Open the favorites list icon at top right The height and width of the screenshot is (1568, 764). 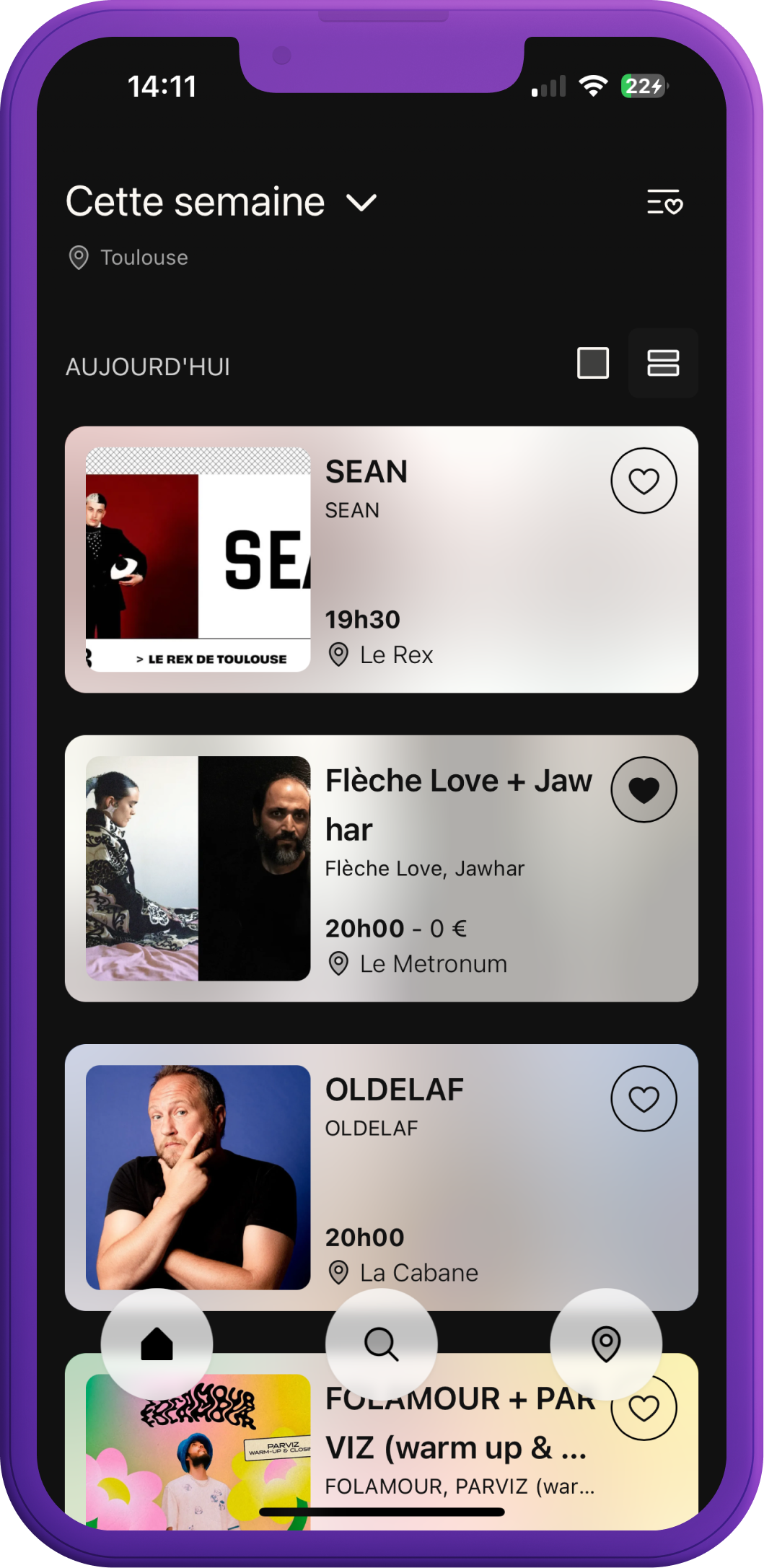coord(663,203)
